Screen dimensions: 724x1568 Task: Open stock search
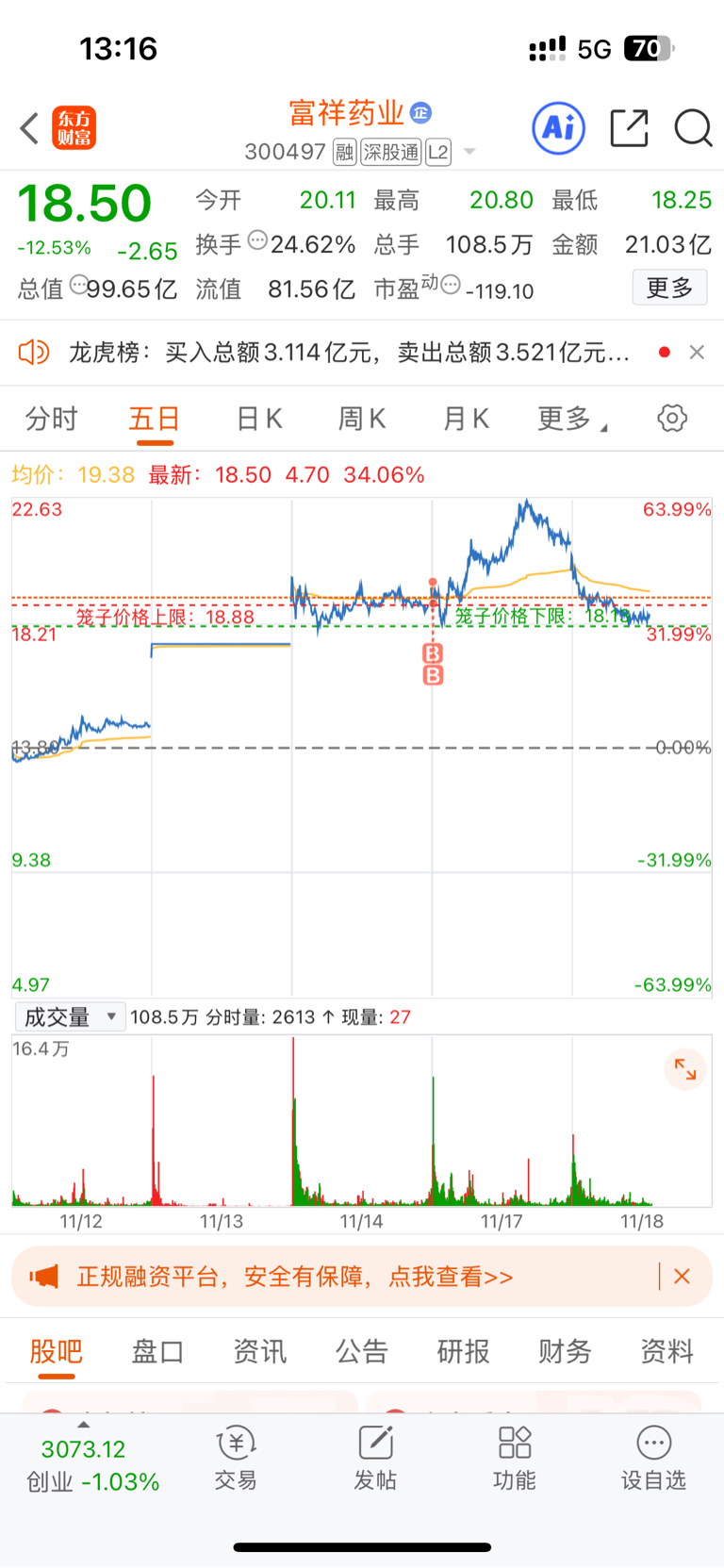pyautogui.click(x=693, y=128)
